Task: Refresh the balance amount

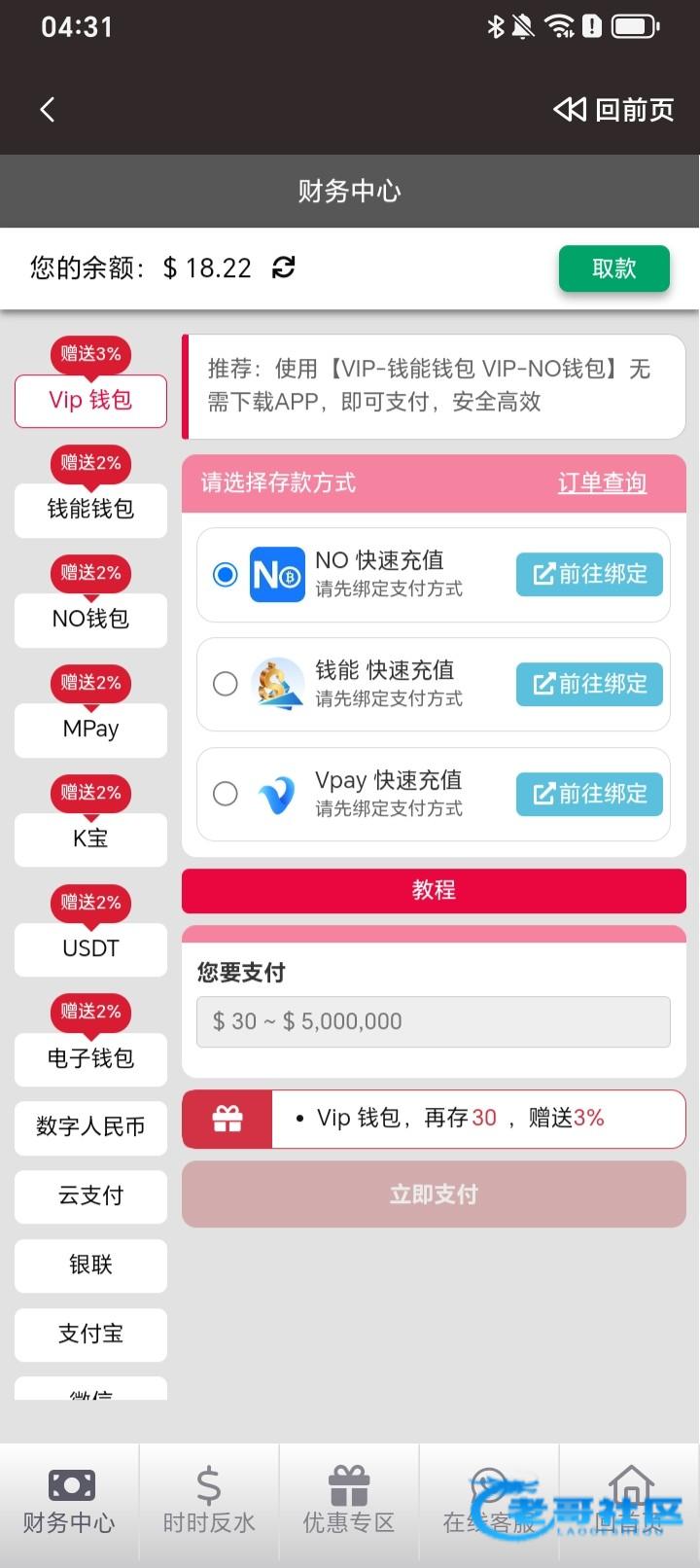Action: pos(284,267)
